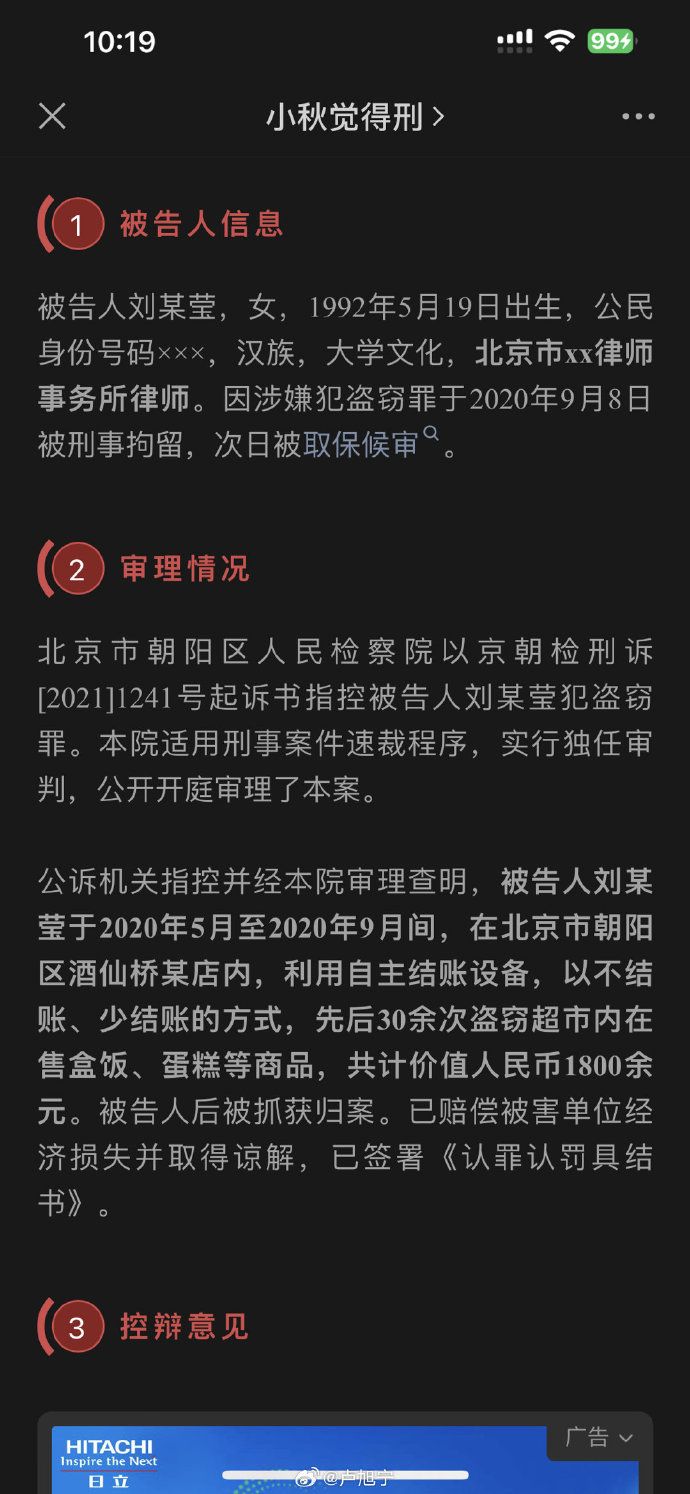
Task: Expand the 广告 ad options dropdown
Action: pos(598,1438)
